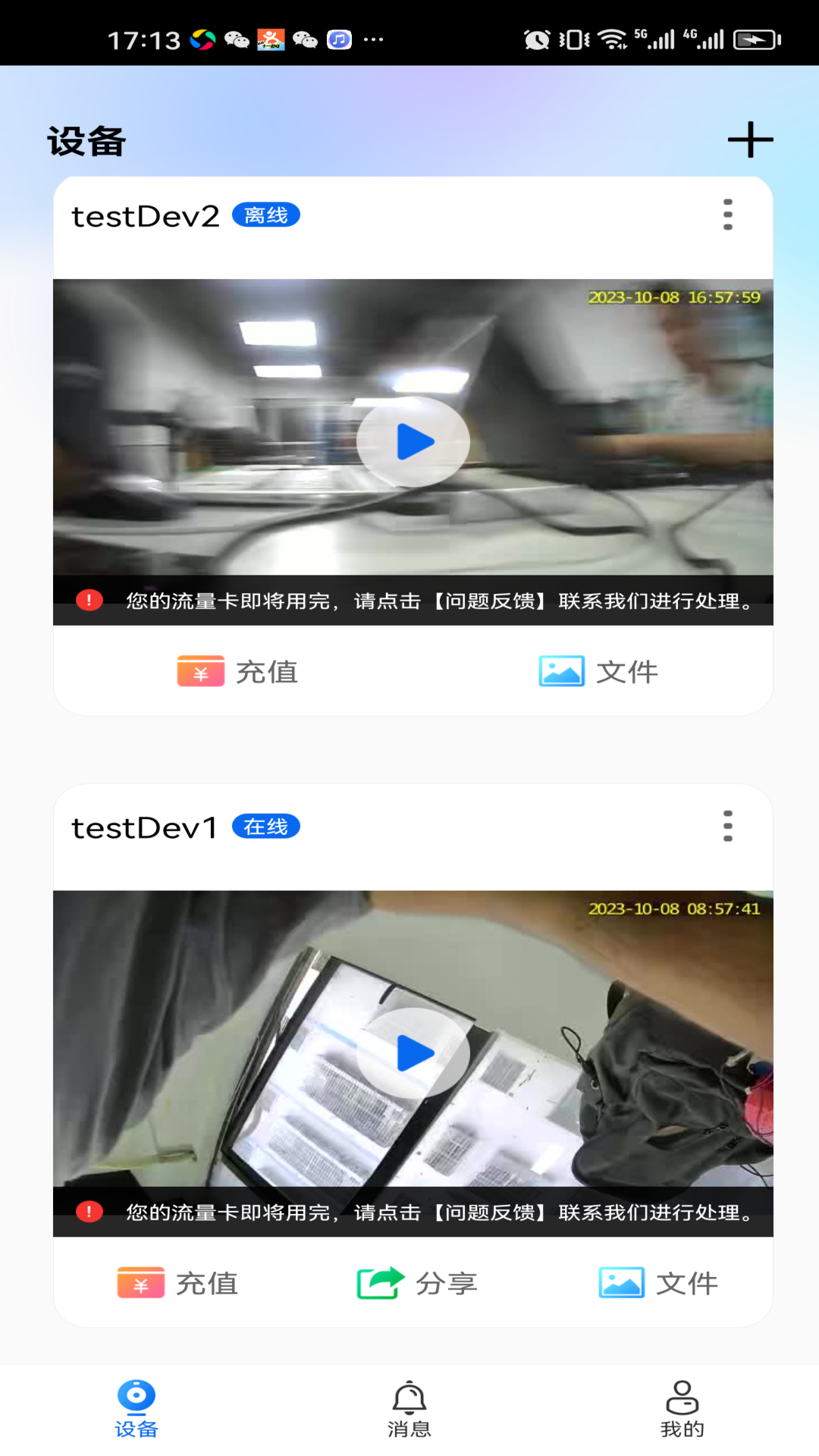Tap the testDev2 device name title

tap(144, 215)
